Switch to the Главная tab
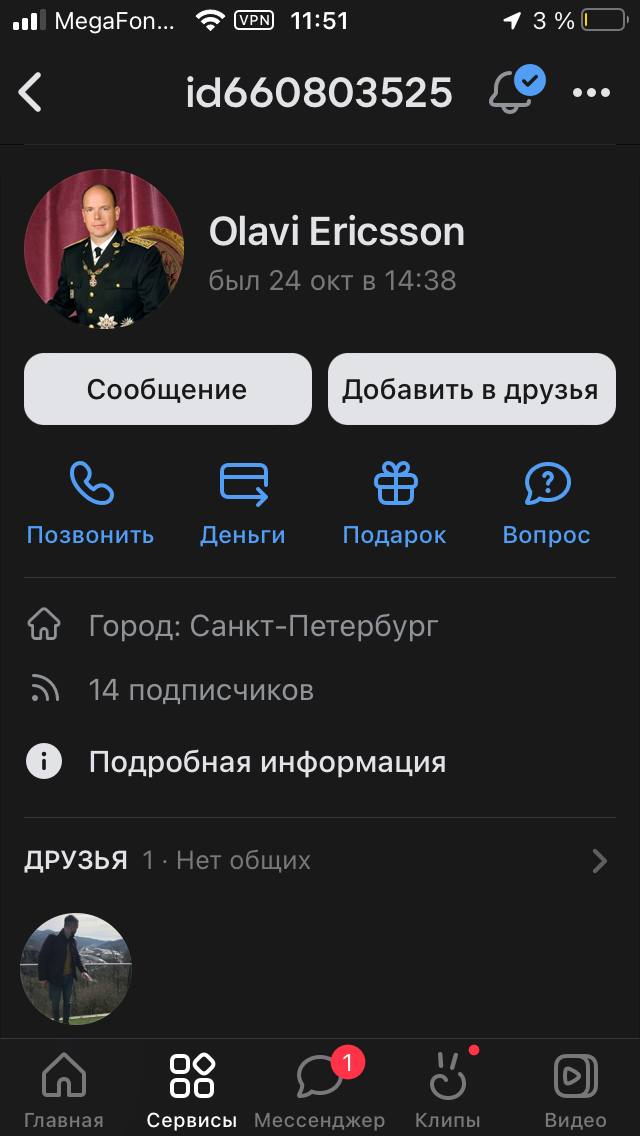Viewport: 640px width, 1136px height. (64, 1090)
